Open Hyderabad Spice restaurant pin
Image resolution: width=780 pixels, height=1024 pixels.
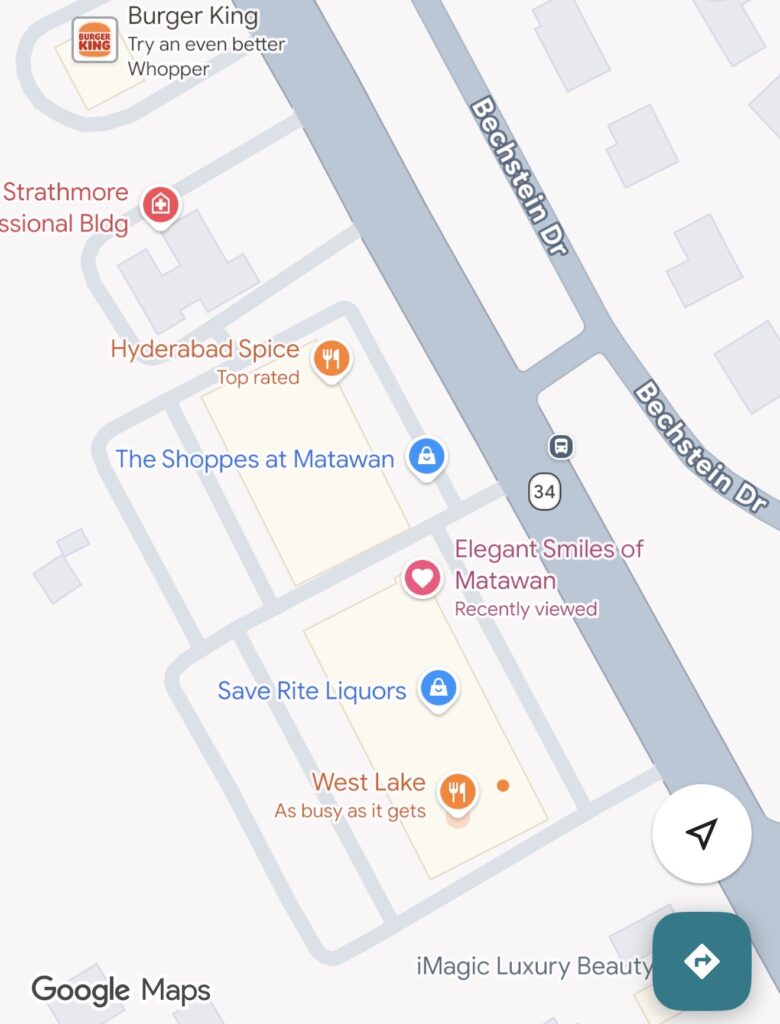(x=332, y=358)
